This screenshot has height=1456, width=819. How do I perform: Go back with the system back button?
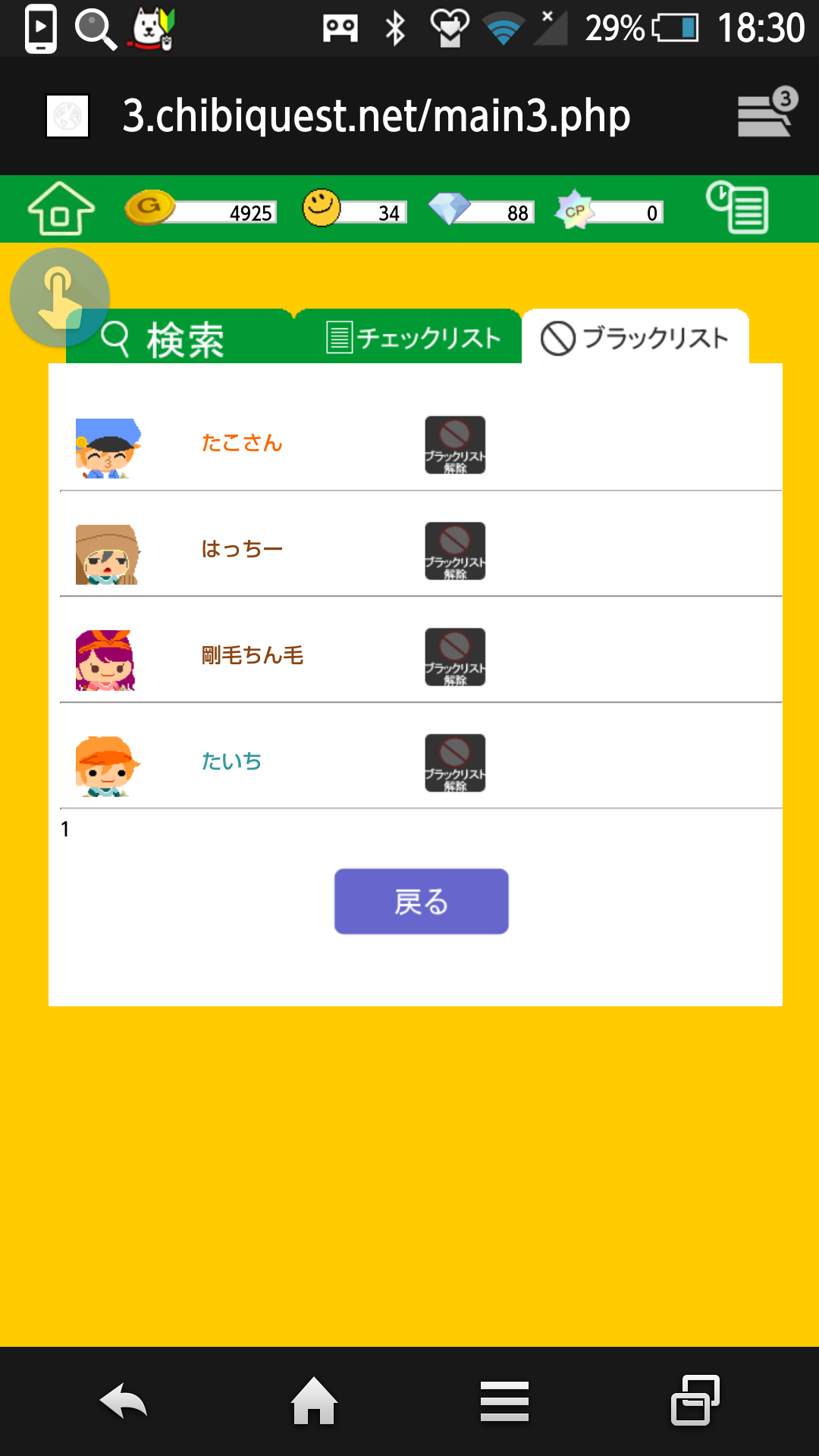124,1401
